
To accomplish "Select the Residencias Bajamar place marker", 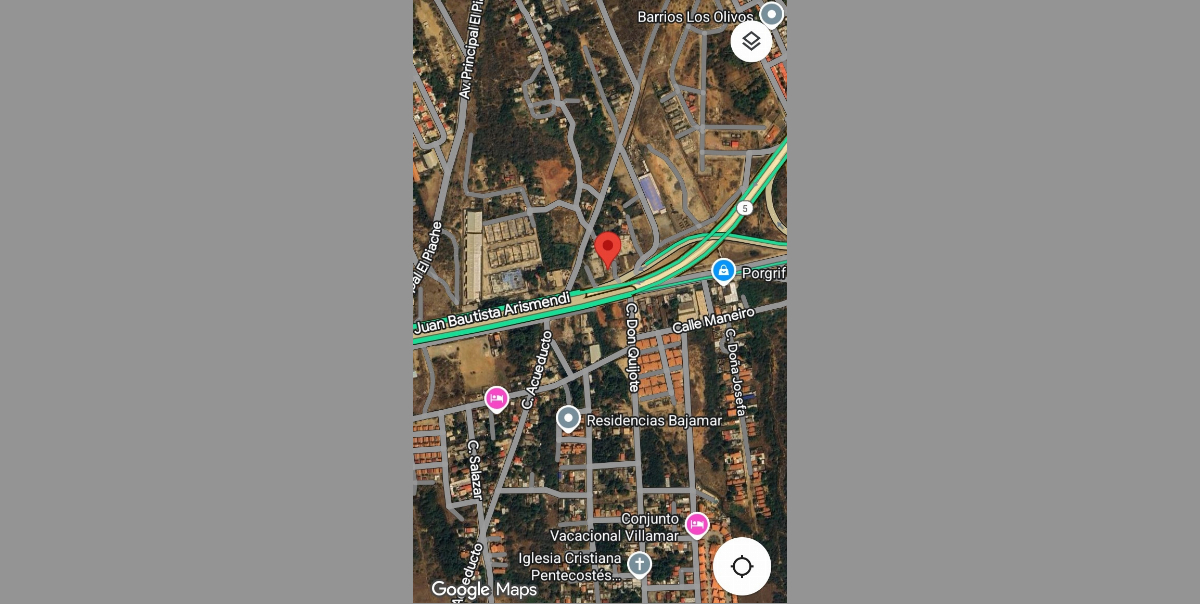I will [x=568, y=418].
